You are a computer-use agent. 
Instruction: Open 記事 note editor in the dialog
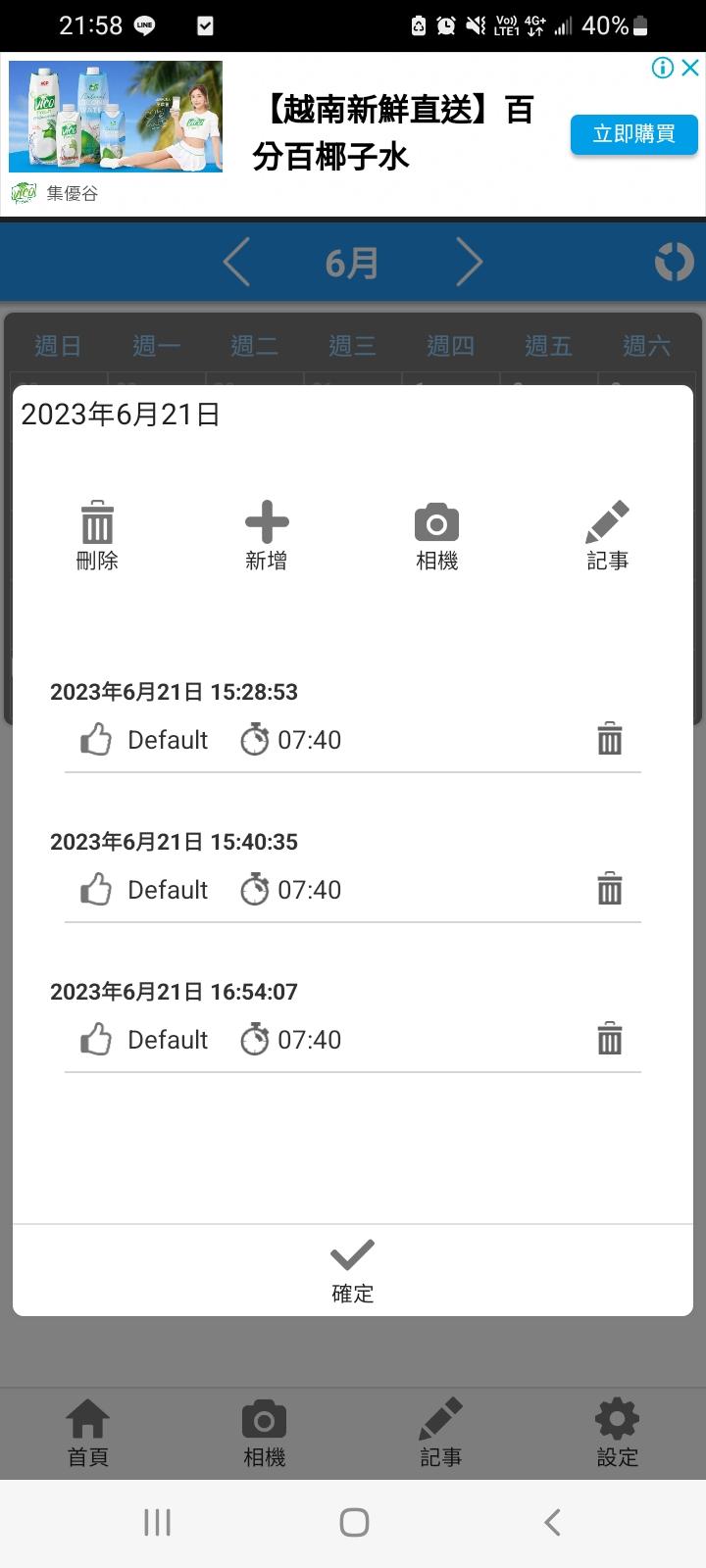tap(607, 535)
